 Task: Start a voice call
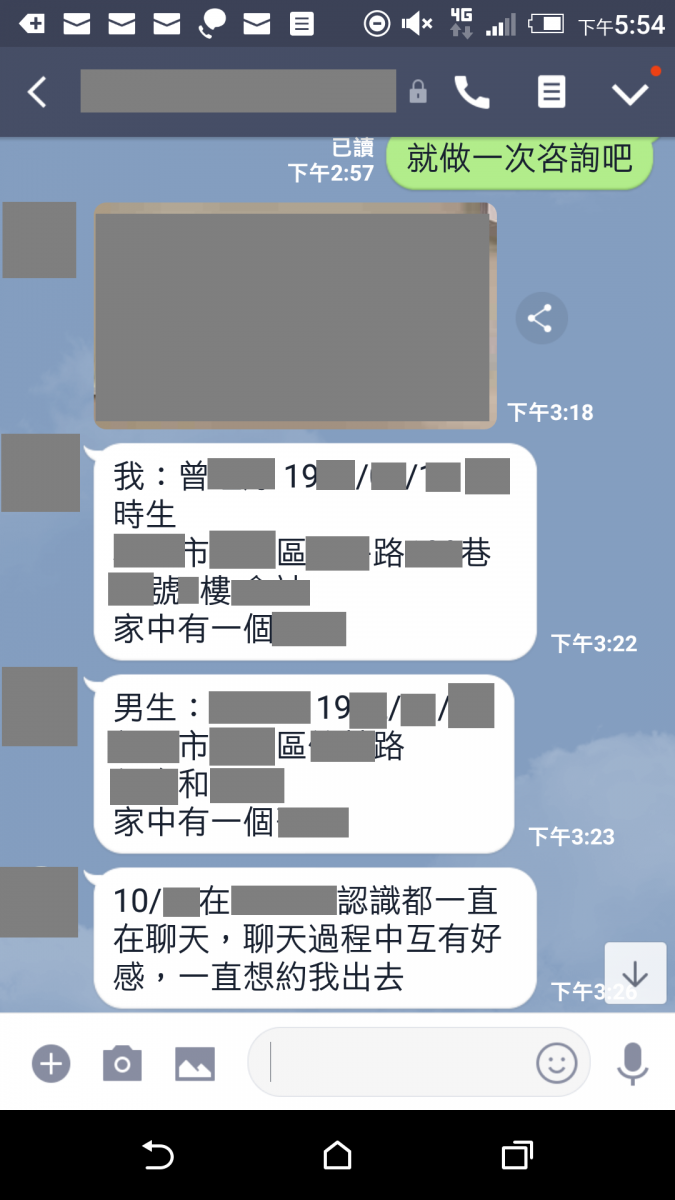point(472,92)
